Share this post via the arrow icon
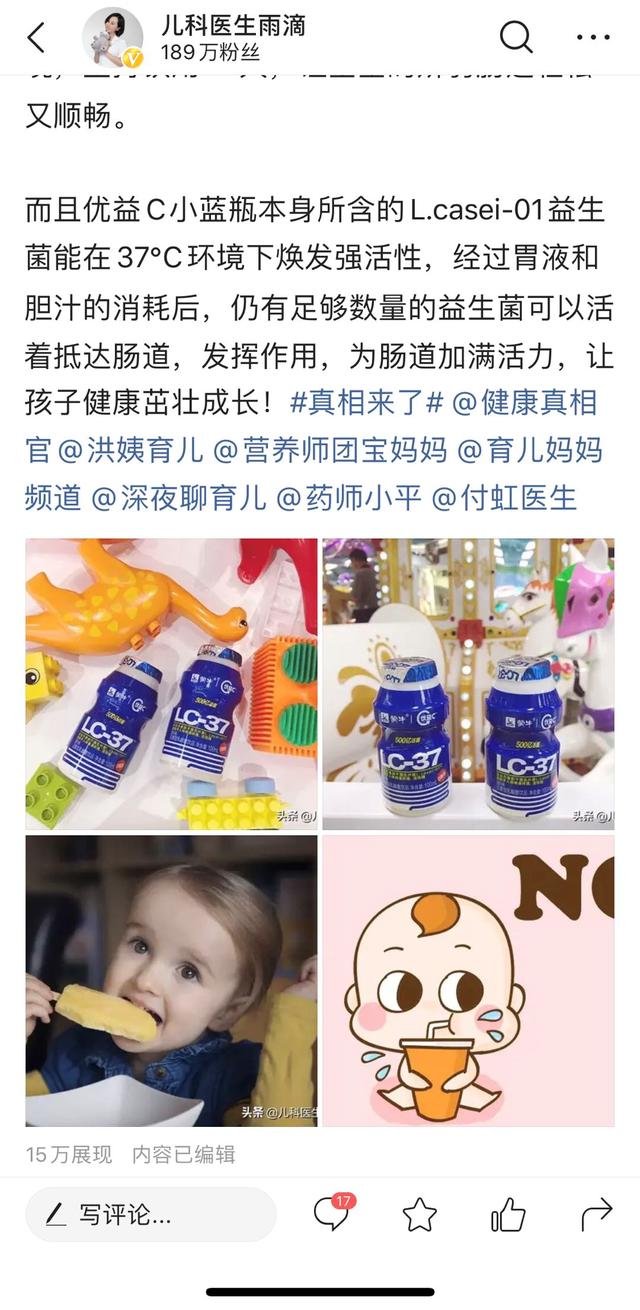The height and width of the screenshot is (1310, 640). (596, 1215)
